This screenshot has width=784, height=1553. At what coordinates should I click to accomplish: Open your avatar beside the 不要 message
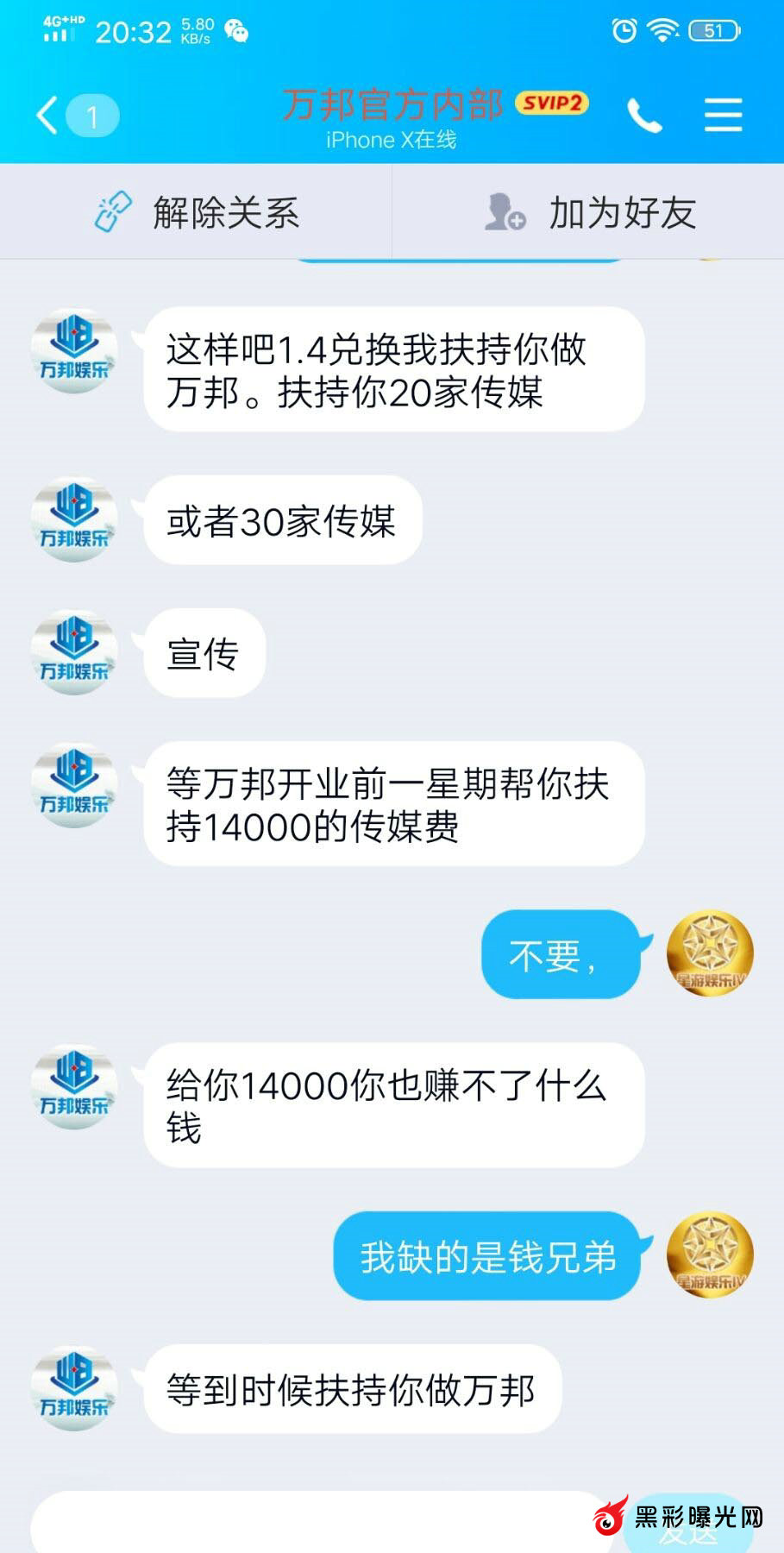point(710,953)
